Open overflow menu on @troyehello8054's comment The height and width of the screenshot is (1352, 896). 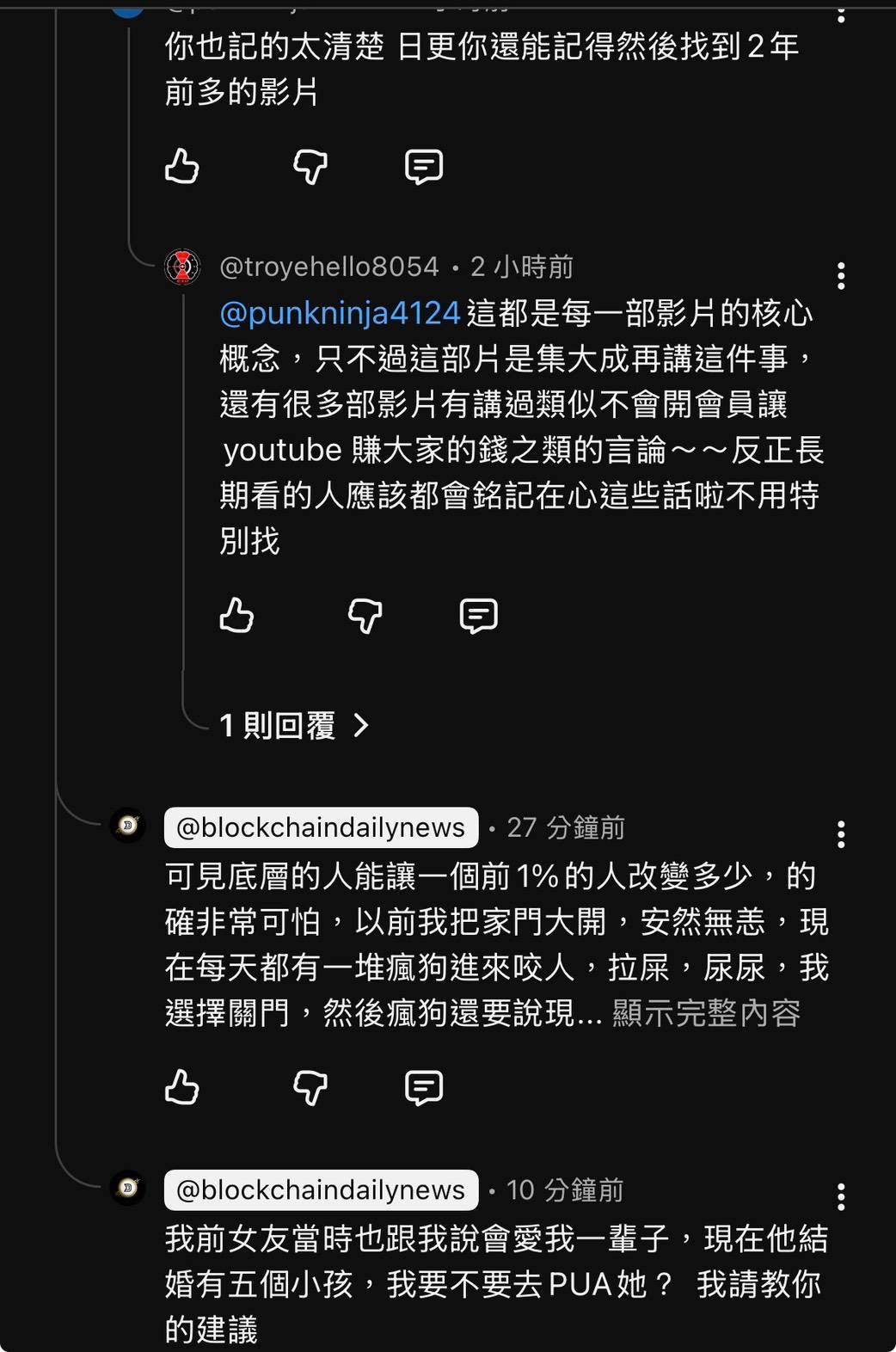841,276
